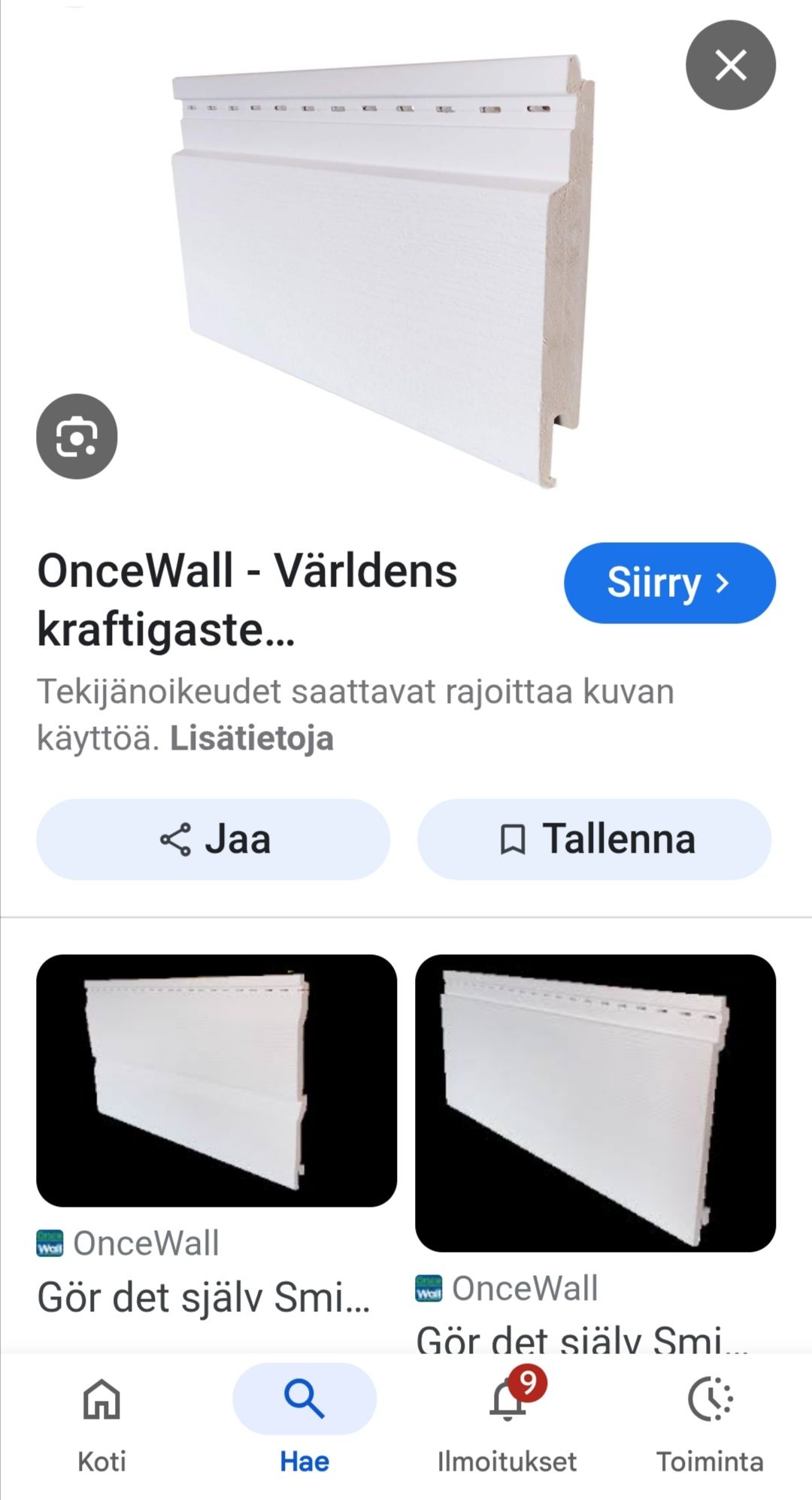Screen dimensions: 812x1500
Task: Open the OnceWall Världens kraftigaste title
Action: point(248,599)
